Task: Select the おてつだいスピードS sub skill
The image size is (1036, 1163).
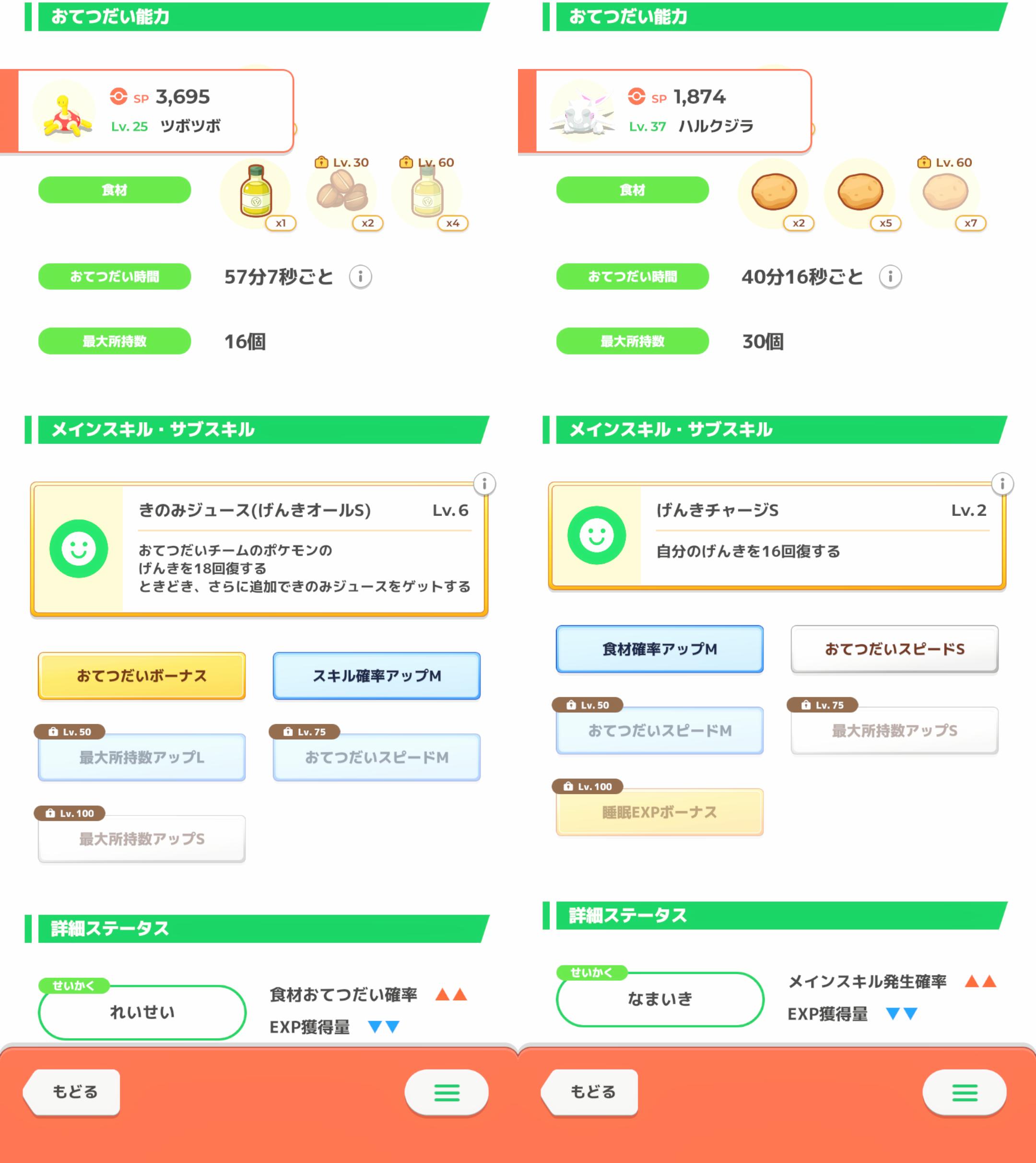Action: point(894,649)
